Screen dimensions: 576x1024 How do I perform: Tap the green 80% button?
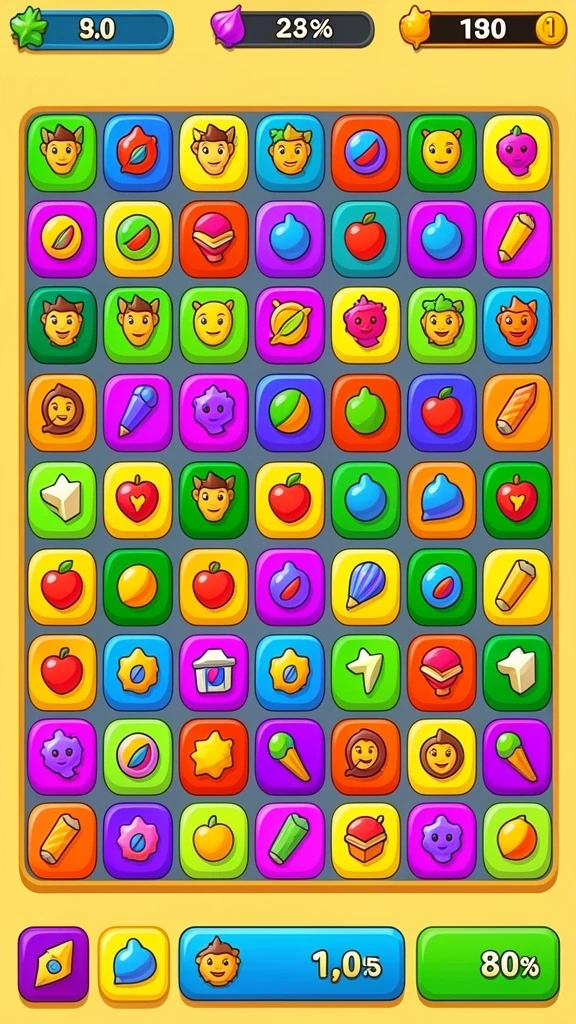488,964
